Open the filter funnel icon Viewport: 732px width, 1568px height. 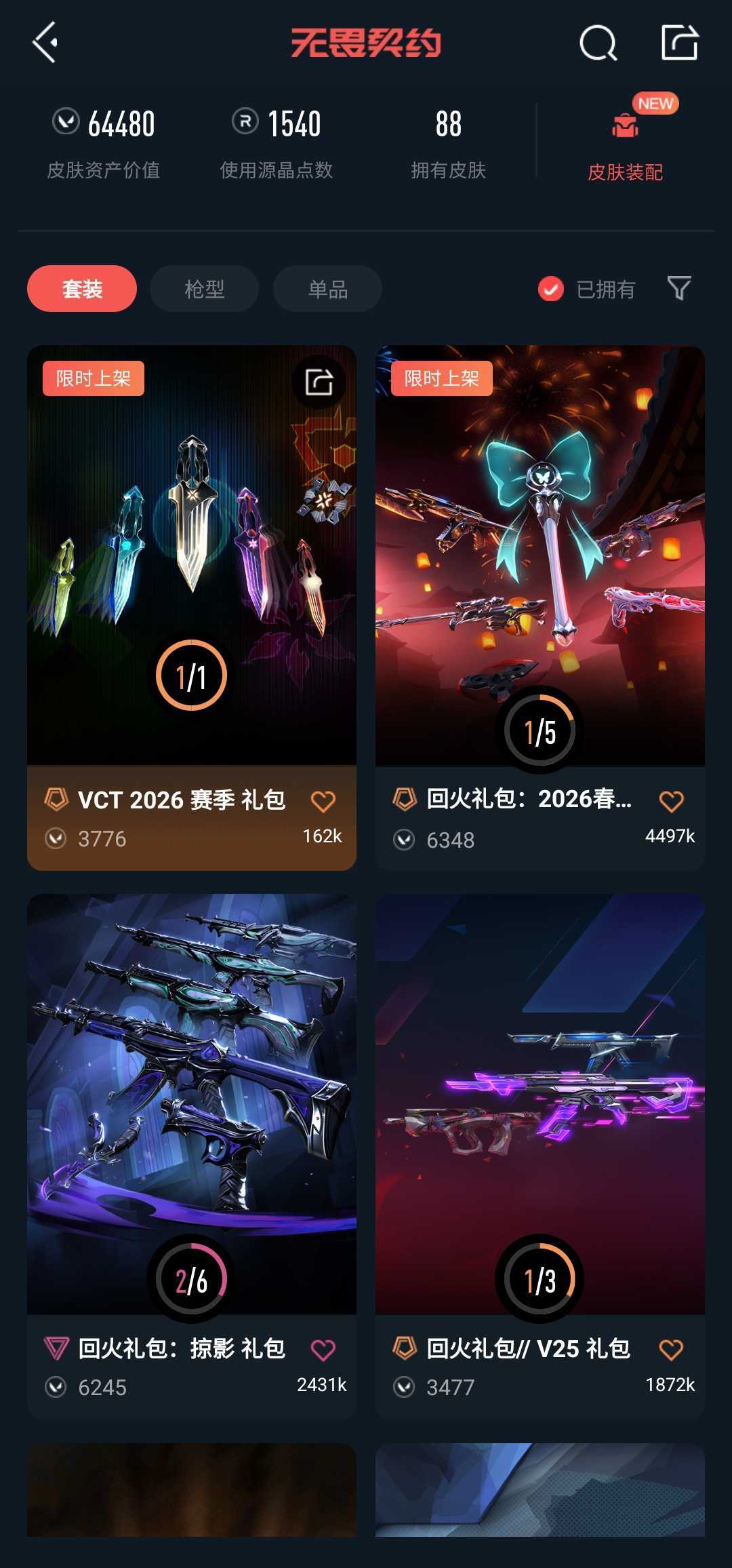point(678,288)
